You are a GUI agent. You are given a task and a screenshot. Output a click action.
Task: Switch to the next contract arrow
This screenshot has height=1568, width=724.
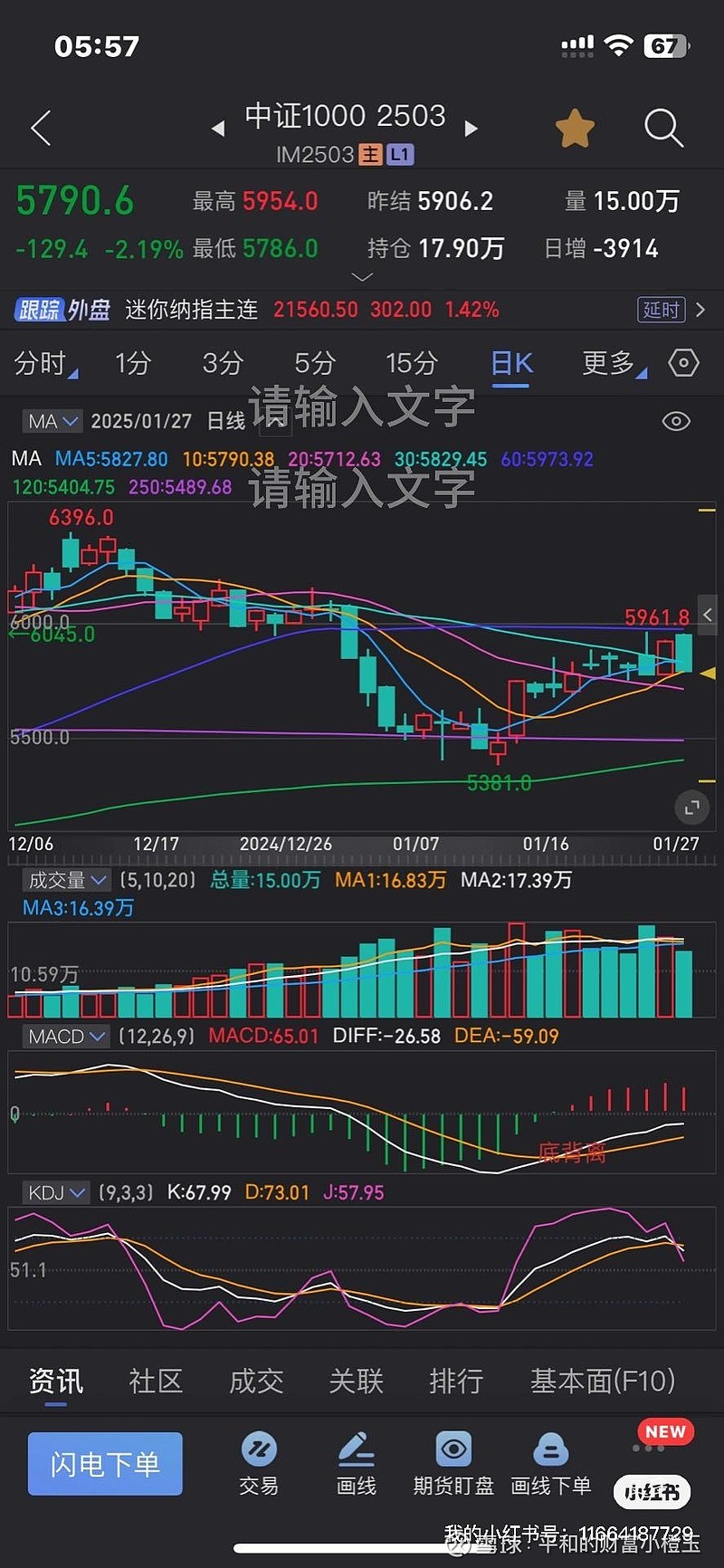[471, 129]
